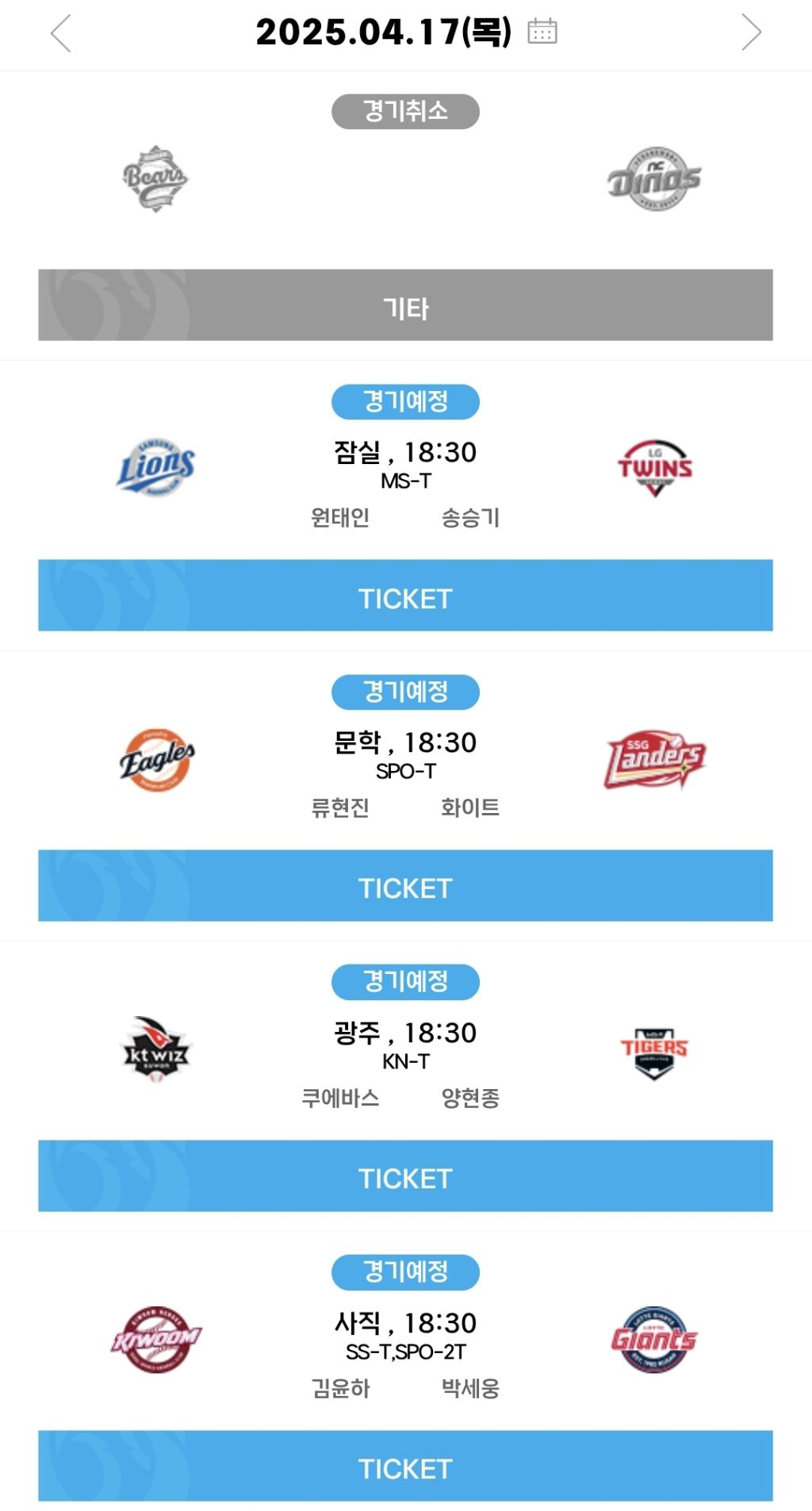Screen dimensions: 812x1511
Task: Buy tickets for Eagles vs Landers game
Action: pos(405,886)
